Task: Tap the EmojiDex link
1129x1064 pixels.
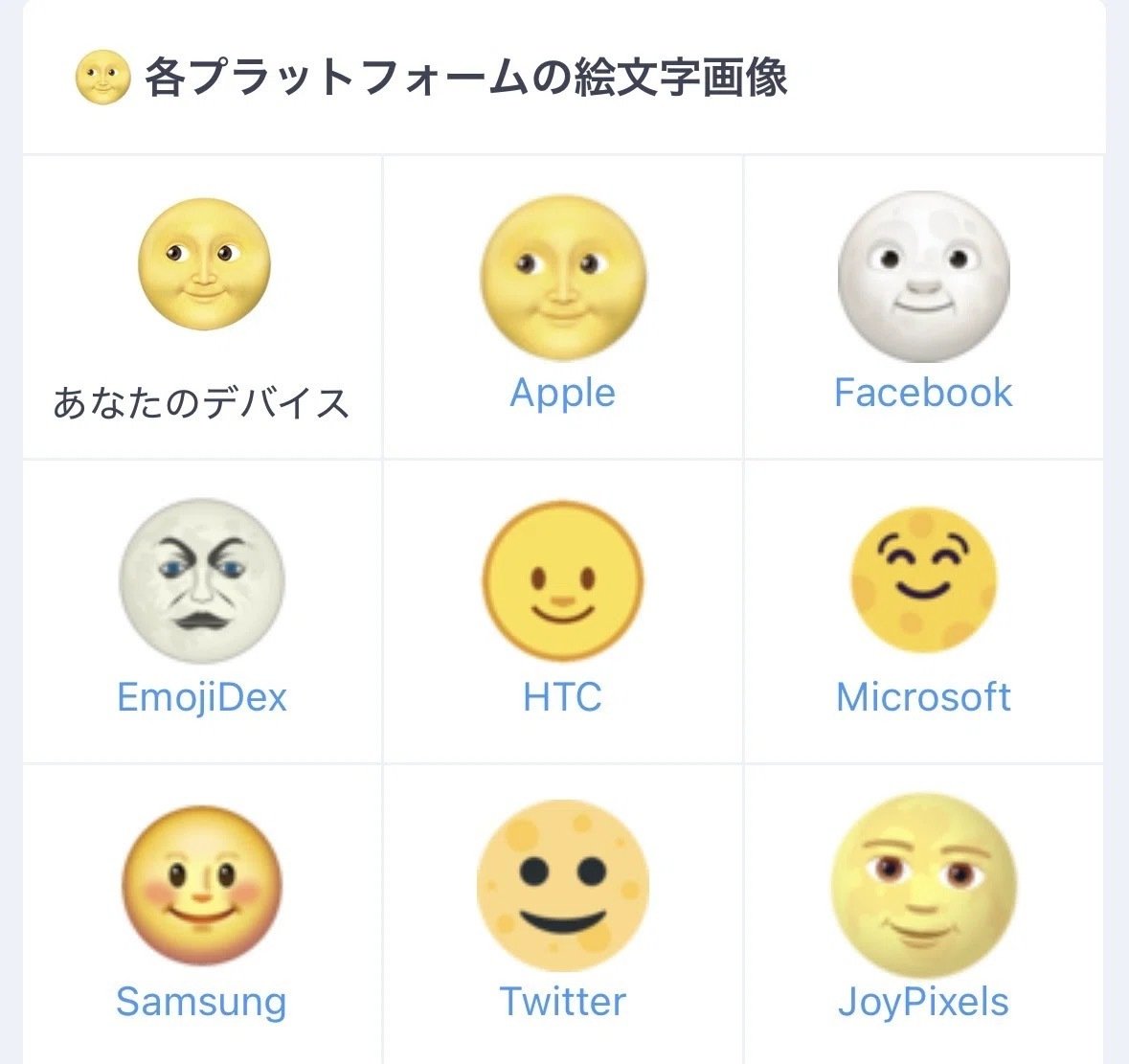Action: click(x=202, y=697)
